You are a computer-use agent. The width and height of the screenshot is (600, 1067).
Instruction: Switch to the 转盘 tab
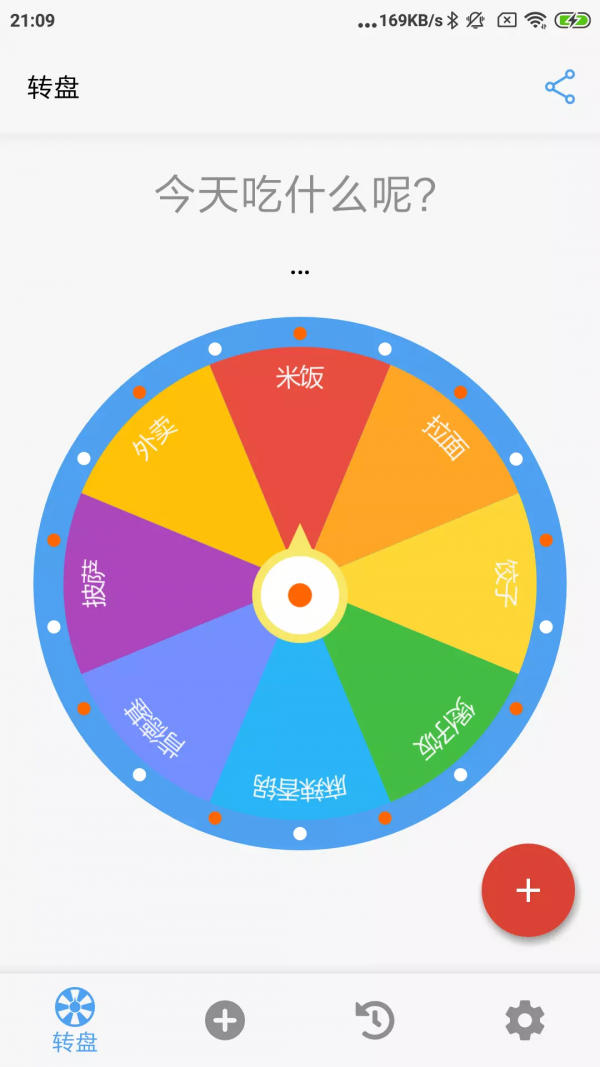[75, 1020]
